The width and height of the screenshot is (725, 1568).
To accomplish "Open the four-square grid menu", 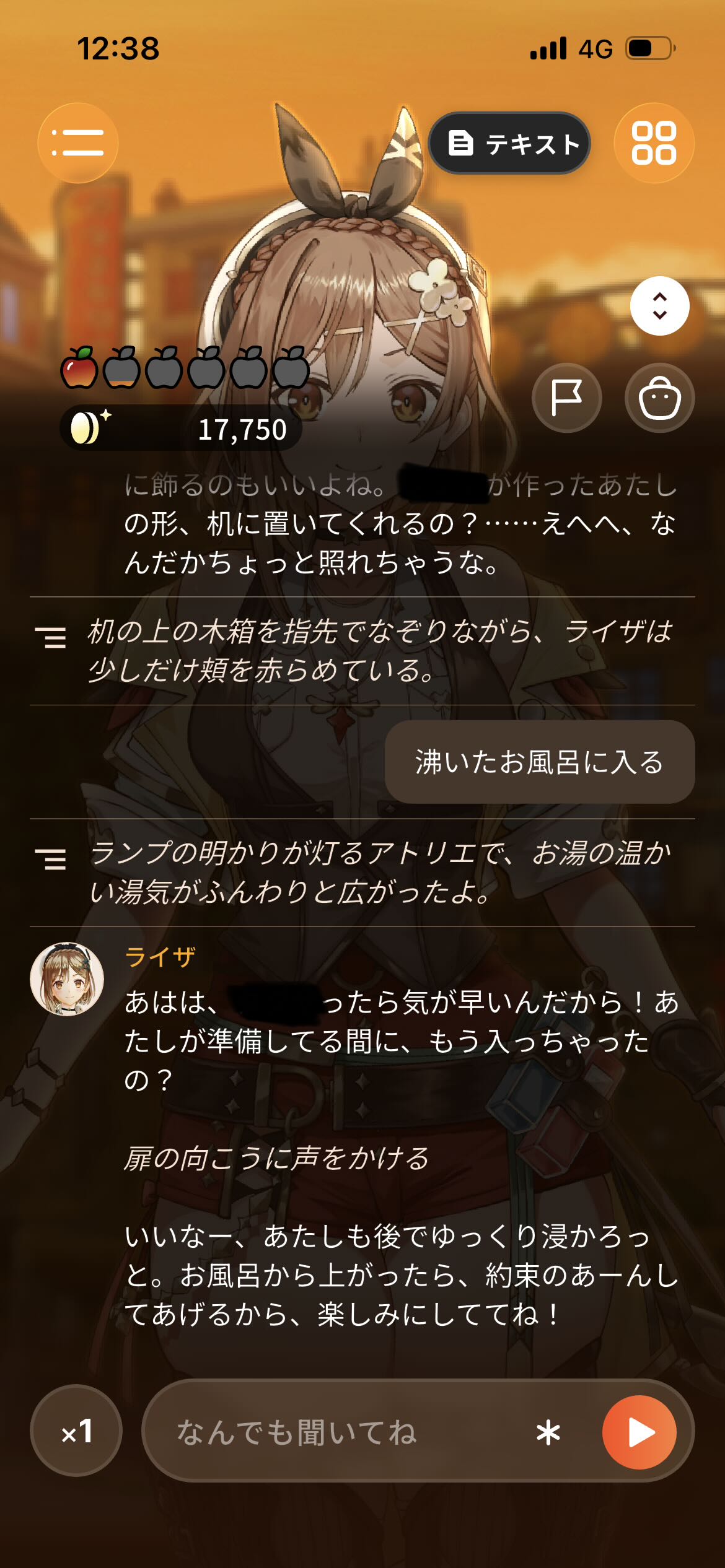I will 654,143.
